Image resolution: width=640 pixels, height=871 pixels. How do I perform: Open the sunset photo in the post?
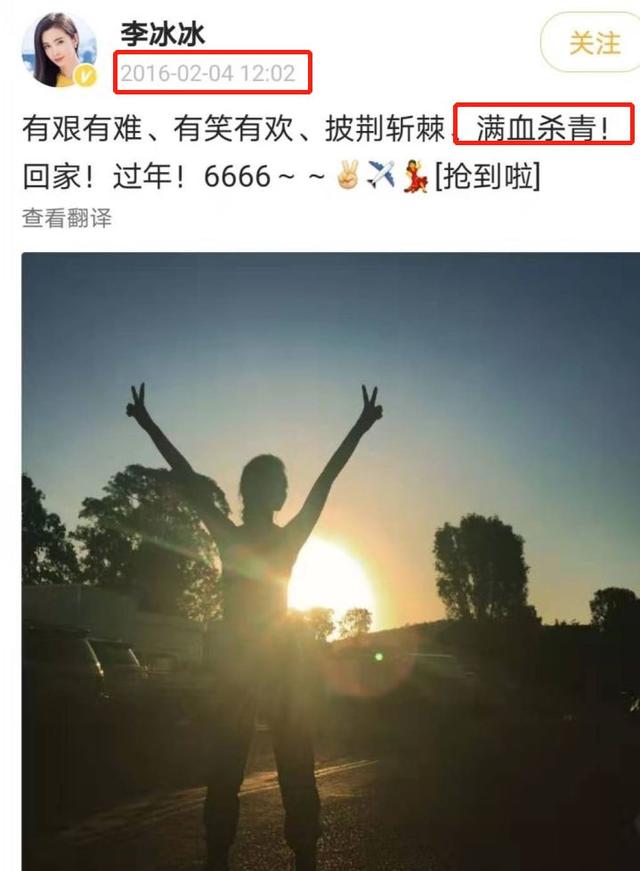tap(331, 562)
